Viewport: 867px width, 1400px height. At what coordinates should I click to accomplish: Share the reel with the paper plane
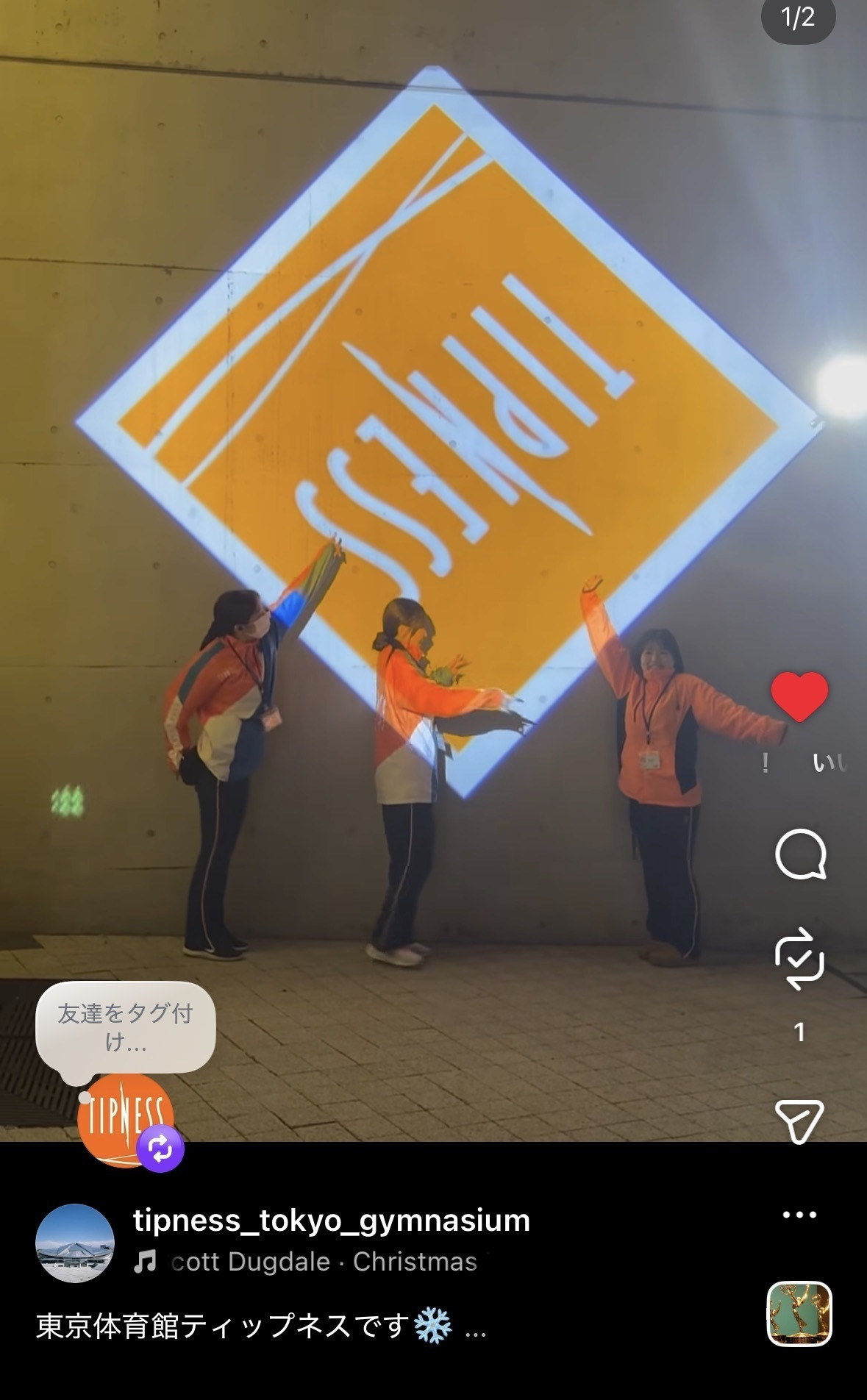[x=799, y=1121]
